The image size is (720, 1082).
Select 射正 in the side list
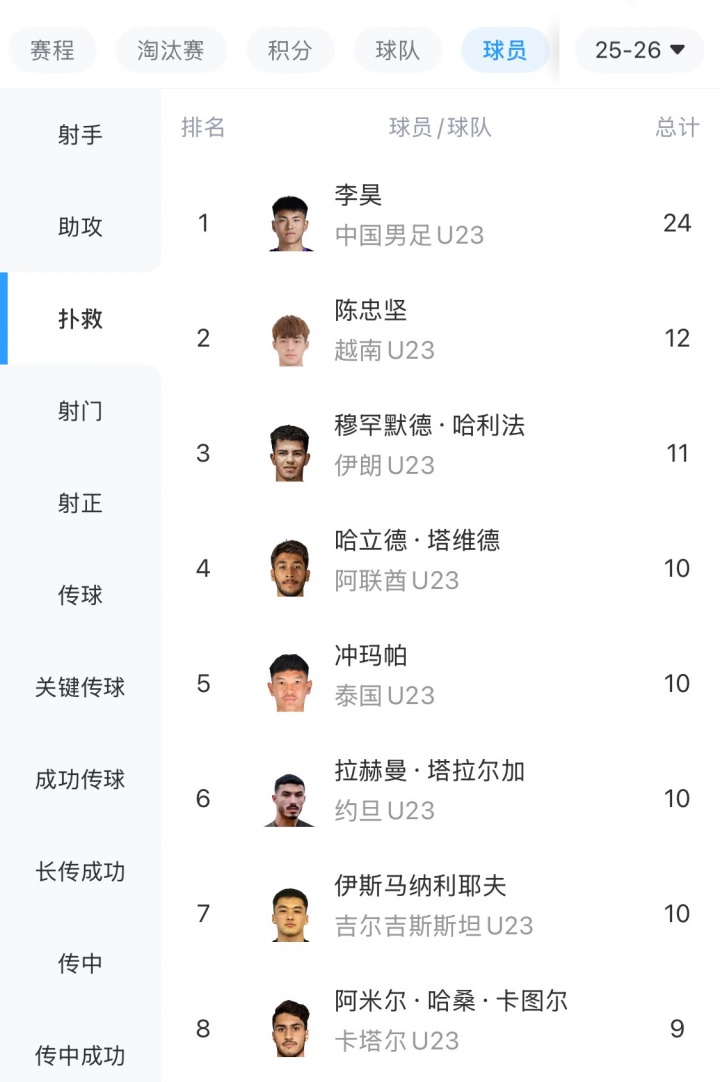click(x=80, y=503)
